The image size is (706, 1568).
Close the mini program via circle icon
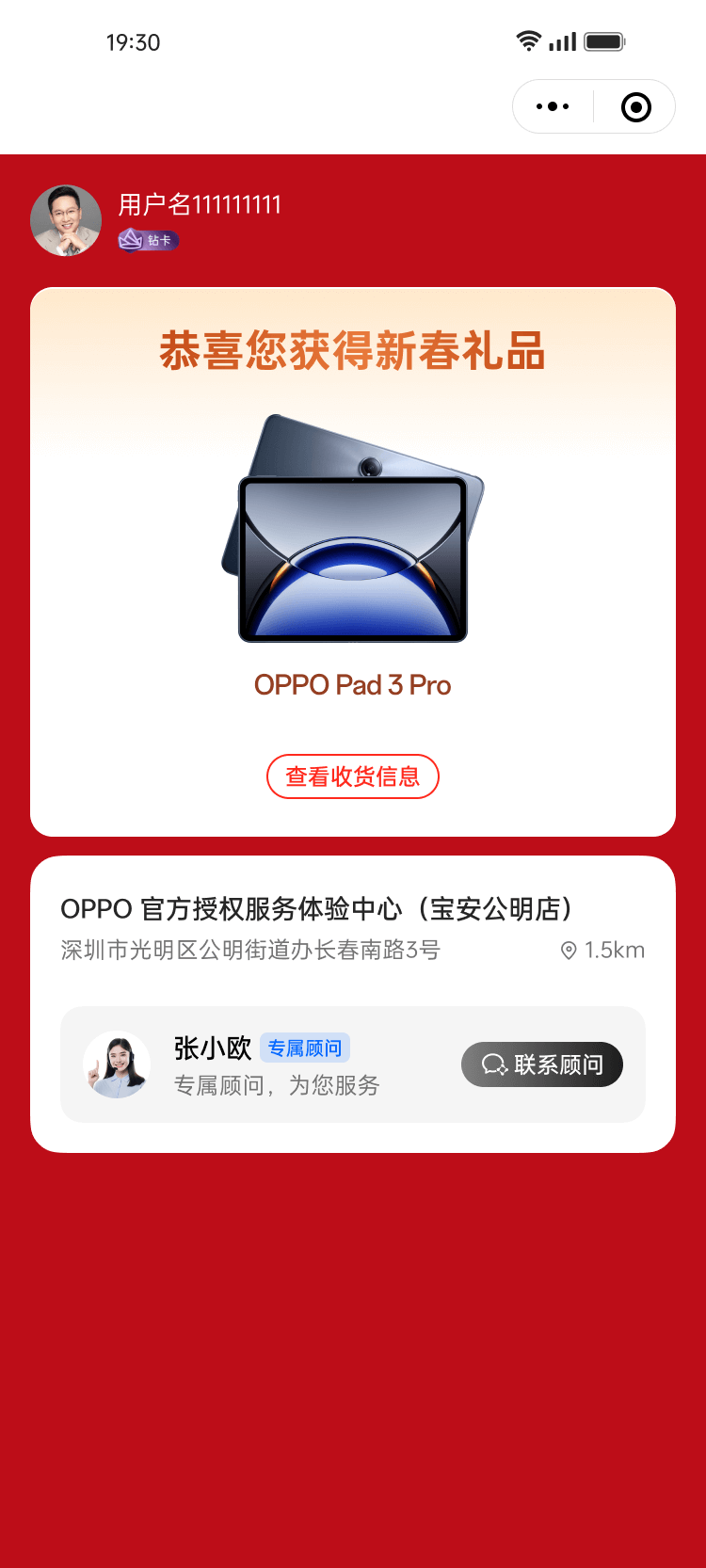(x=635, y=106)
